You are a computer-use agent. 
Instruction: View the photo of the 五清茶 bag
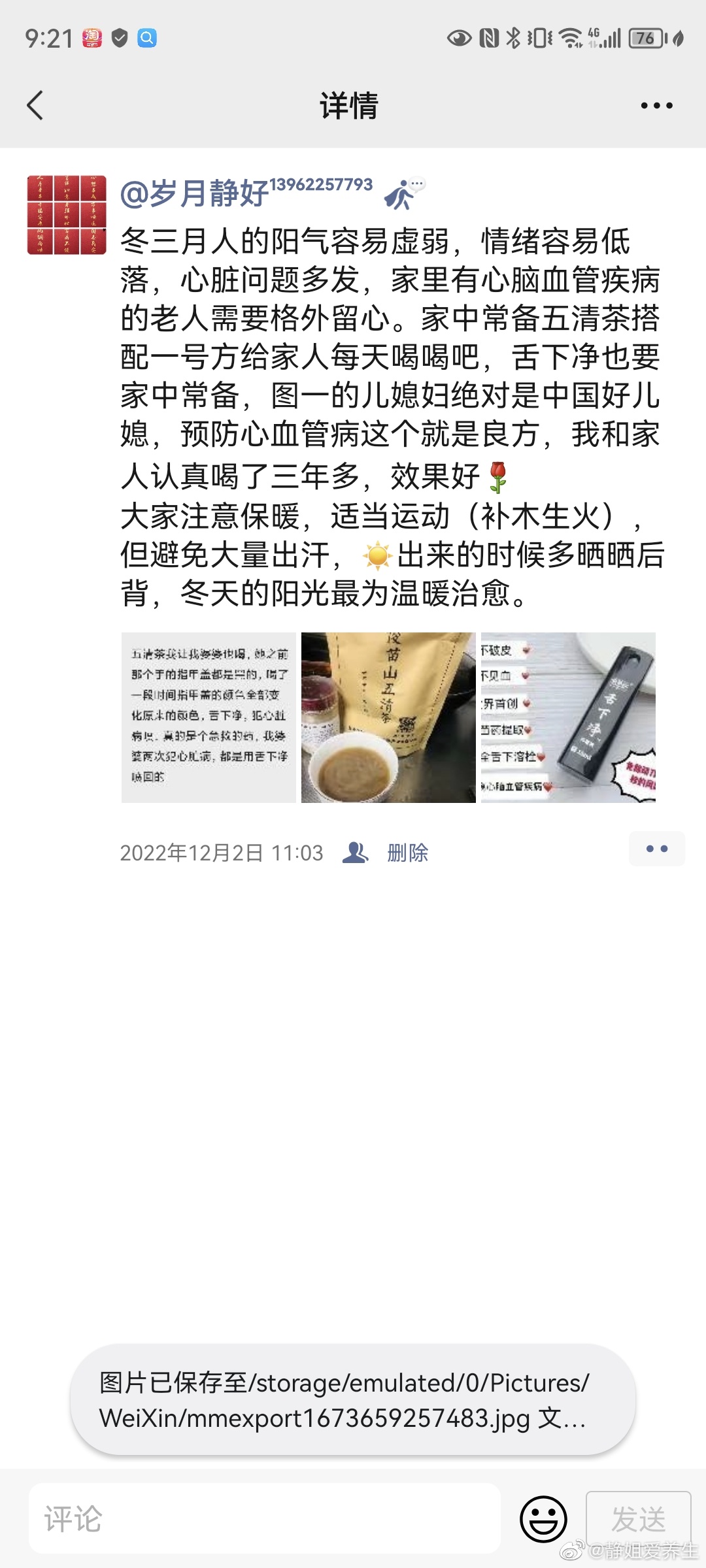pyautogui.click(x=388, y=717)
